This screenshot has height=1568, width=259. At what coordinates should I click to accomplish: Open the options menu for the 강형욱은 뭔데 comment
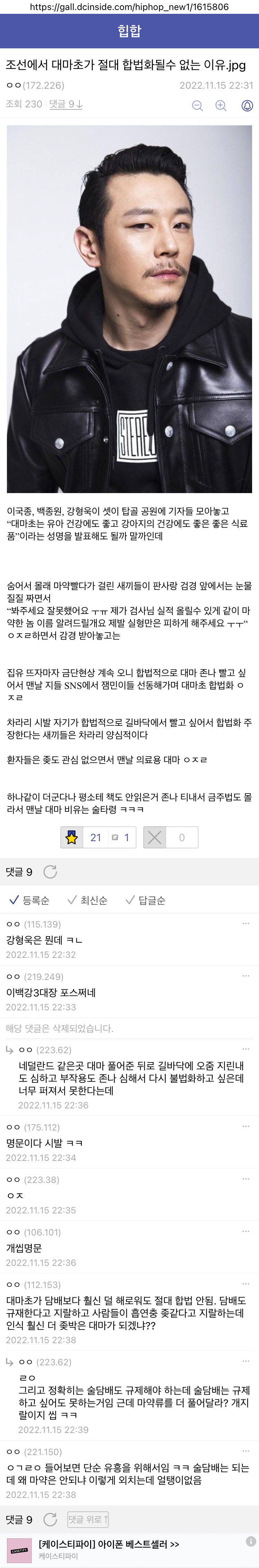(x=246, y=923)
